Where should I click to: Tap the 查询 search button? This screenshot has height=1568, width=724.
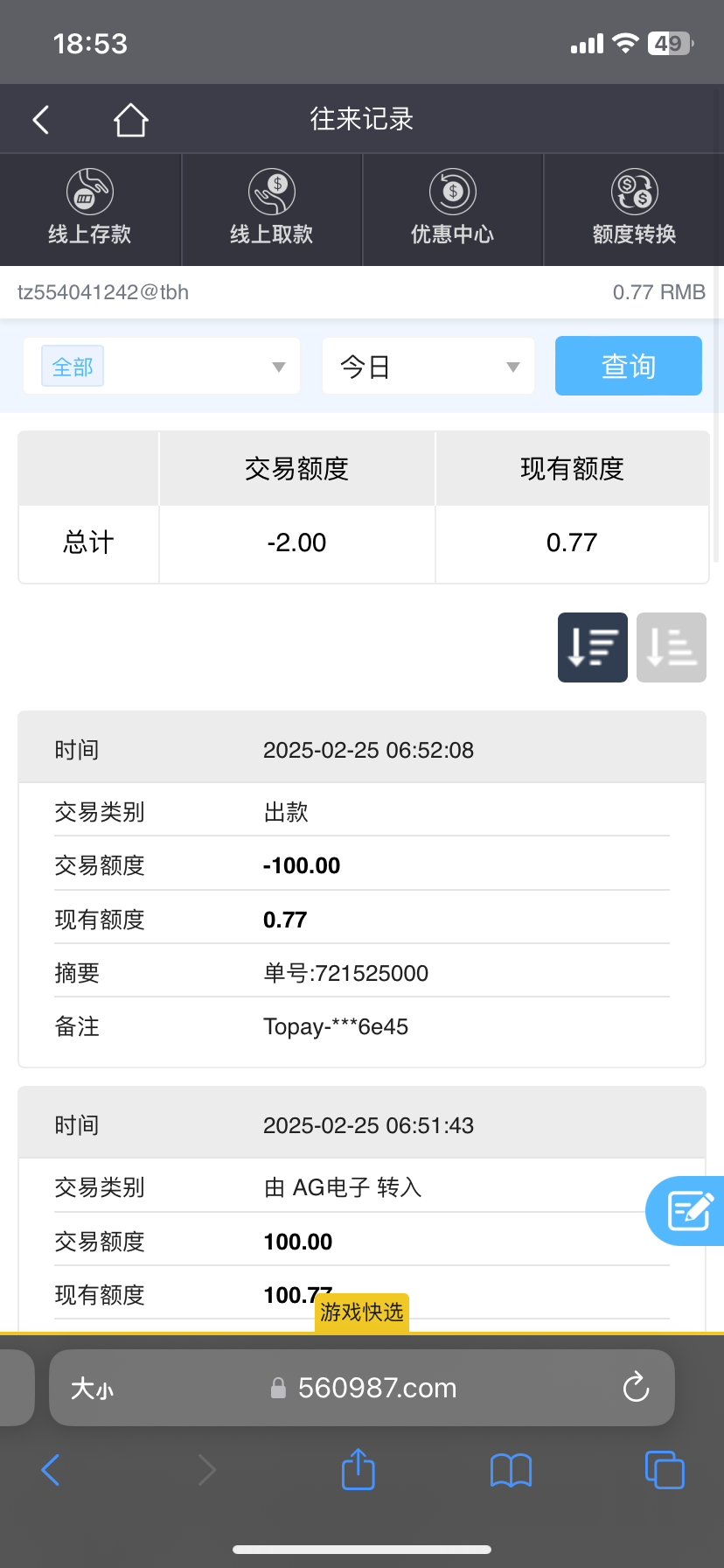(x=629, y=366)
